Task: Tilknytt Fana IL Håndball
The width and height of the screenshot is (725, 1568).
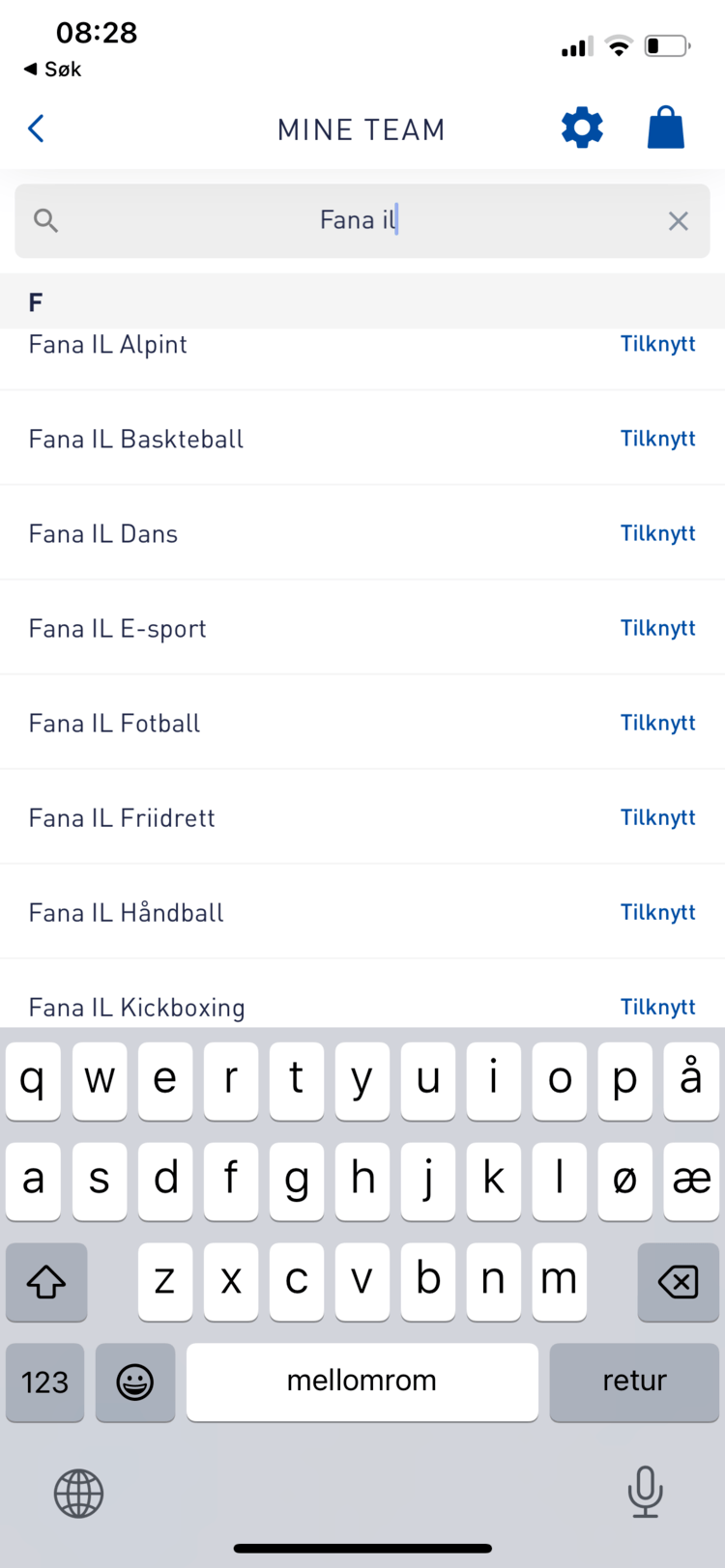Action: 657,912
